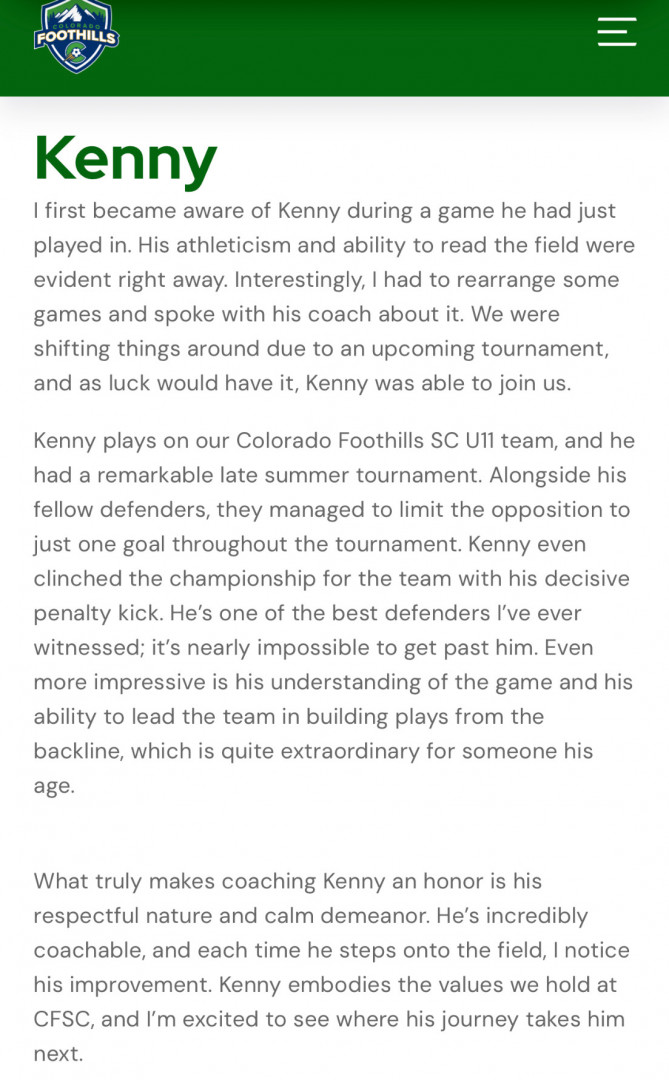
Task: Open the hamburger navigation menu
Action: 617,32
